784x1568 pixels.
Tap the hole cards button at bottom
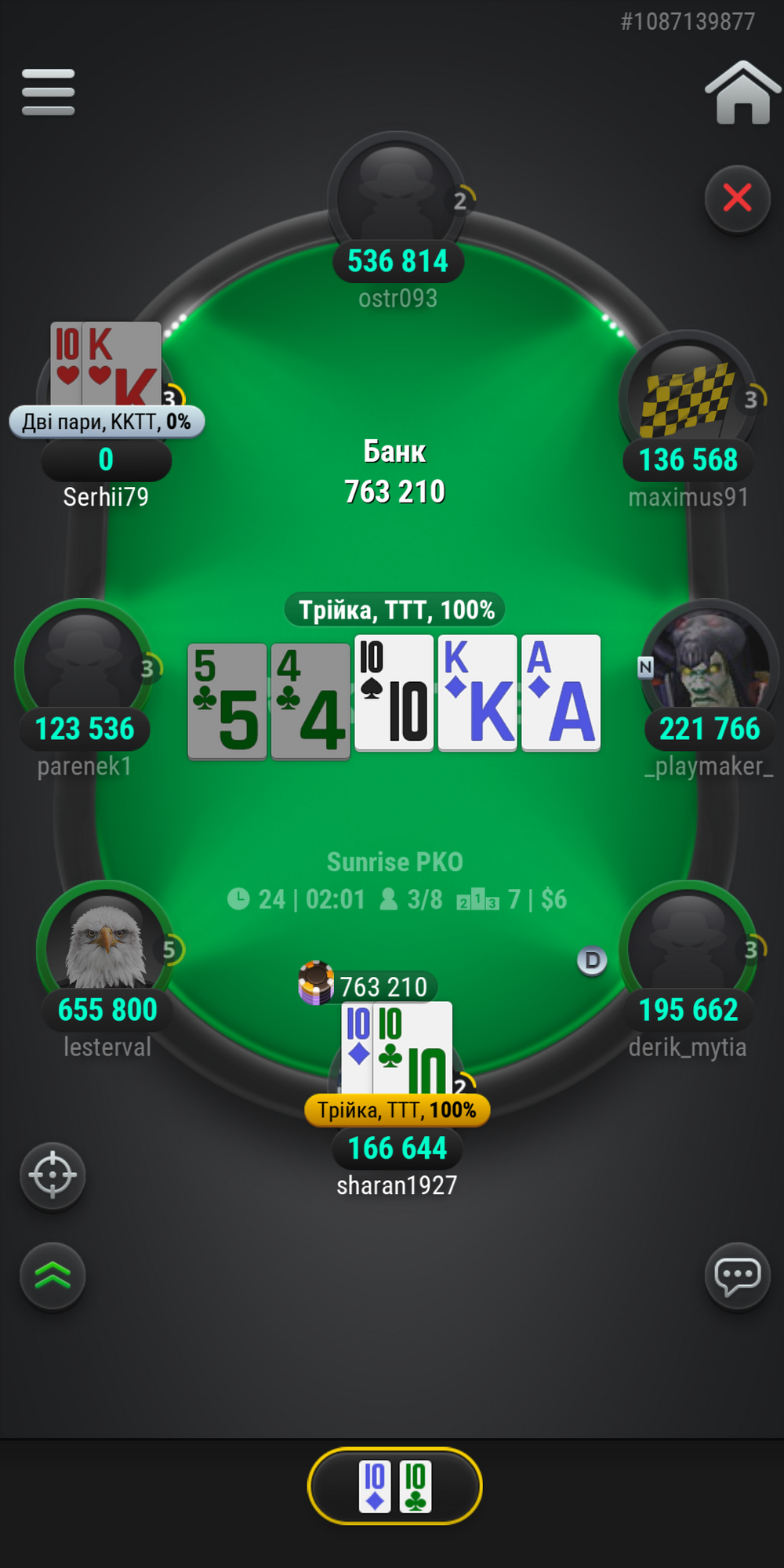point(395,1486)
